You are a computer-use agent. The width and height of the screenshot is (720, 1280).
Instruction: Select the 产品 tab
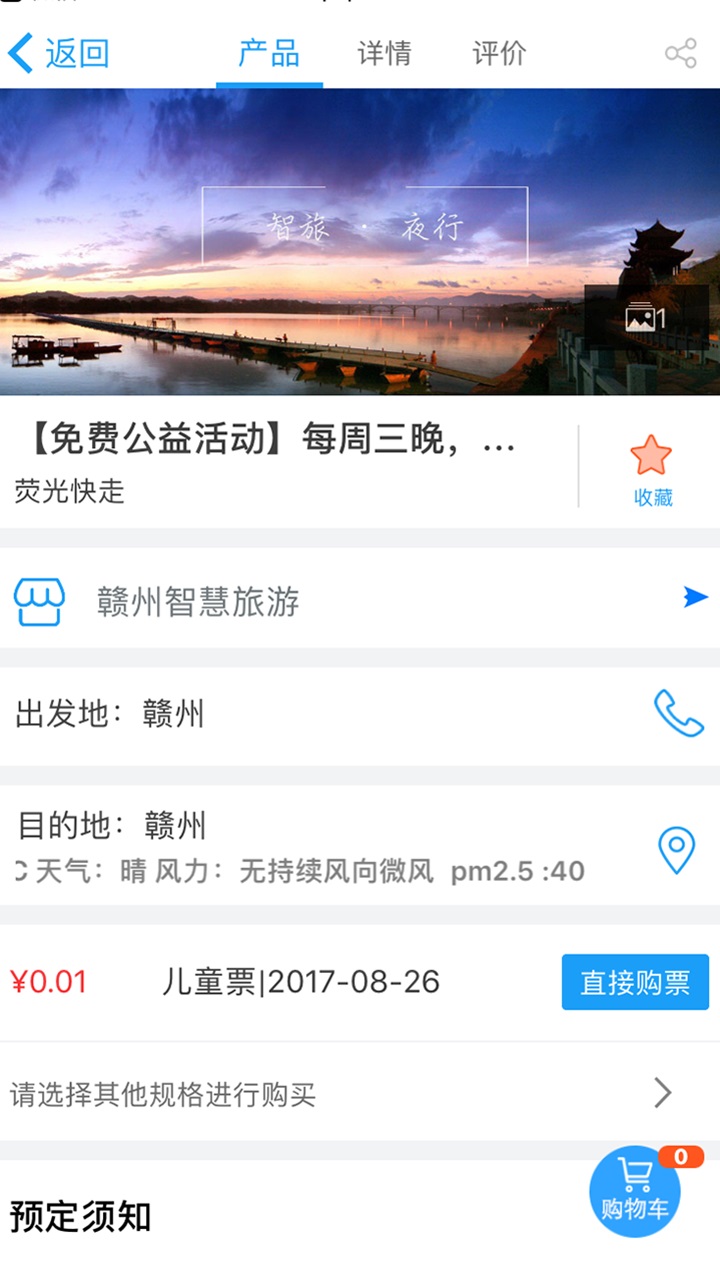click(269, 55)
